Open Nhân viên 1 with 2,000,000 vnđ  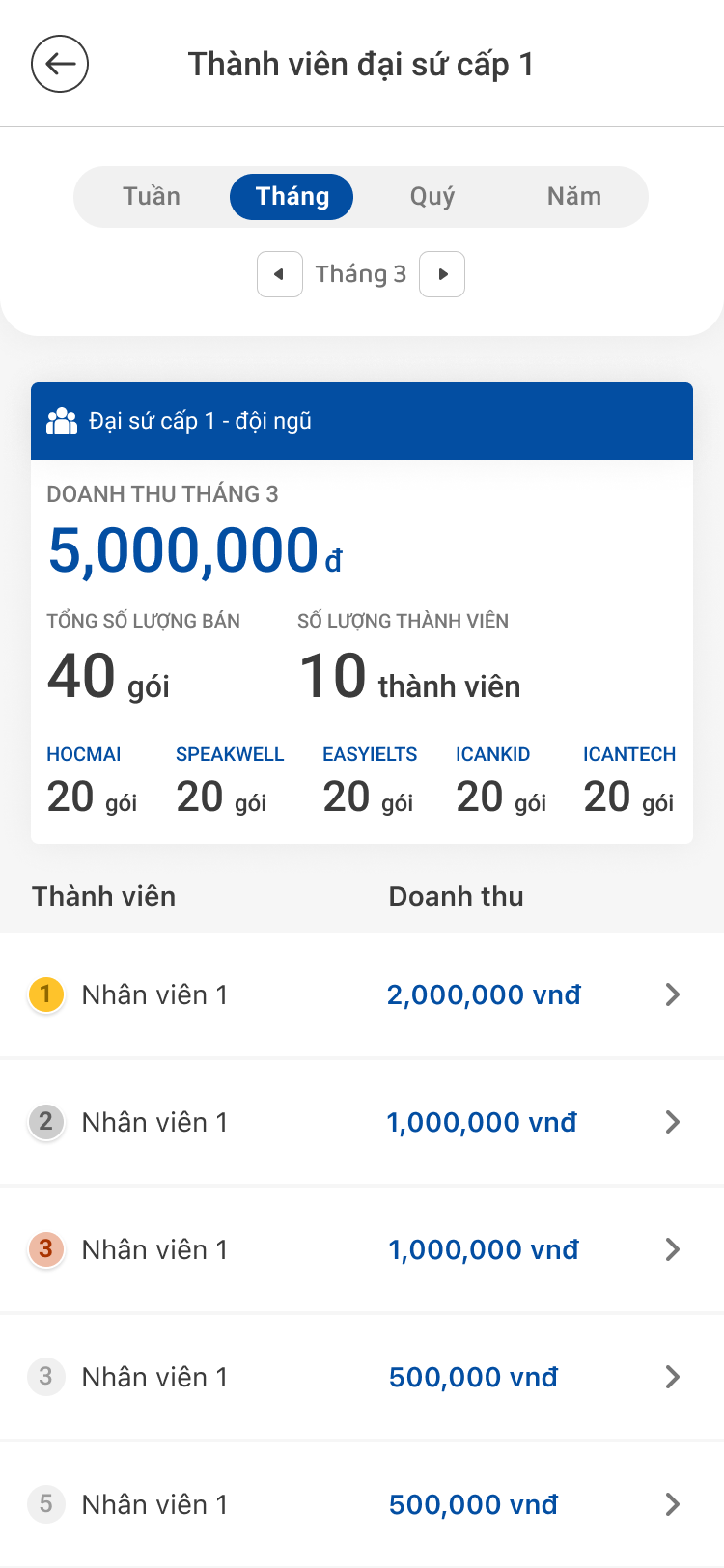362,994
